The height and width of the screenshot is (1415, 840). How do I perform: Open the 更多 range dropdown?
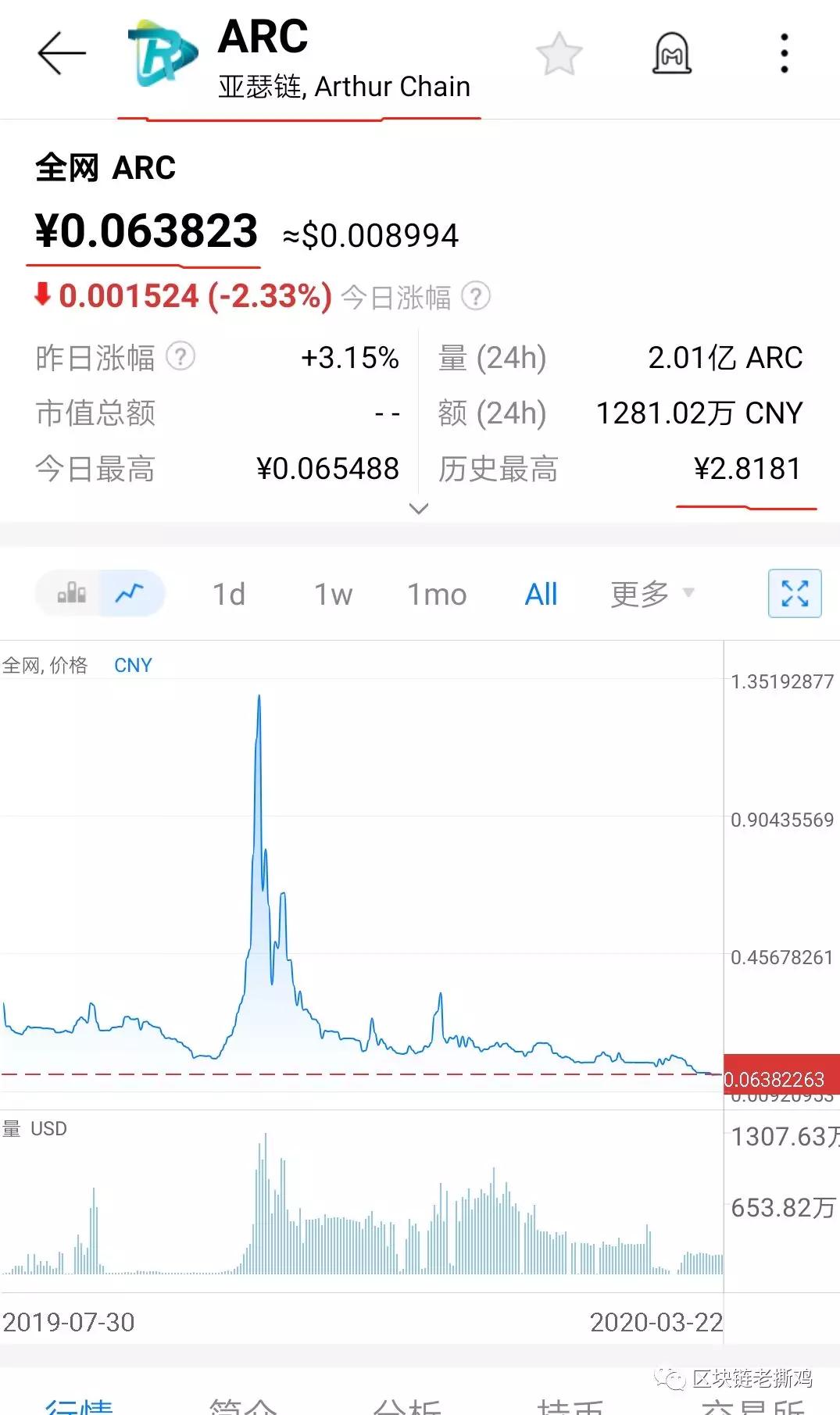pyautogui.click(x=652, y=594)
